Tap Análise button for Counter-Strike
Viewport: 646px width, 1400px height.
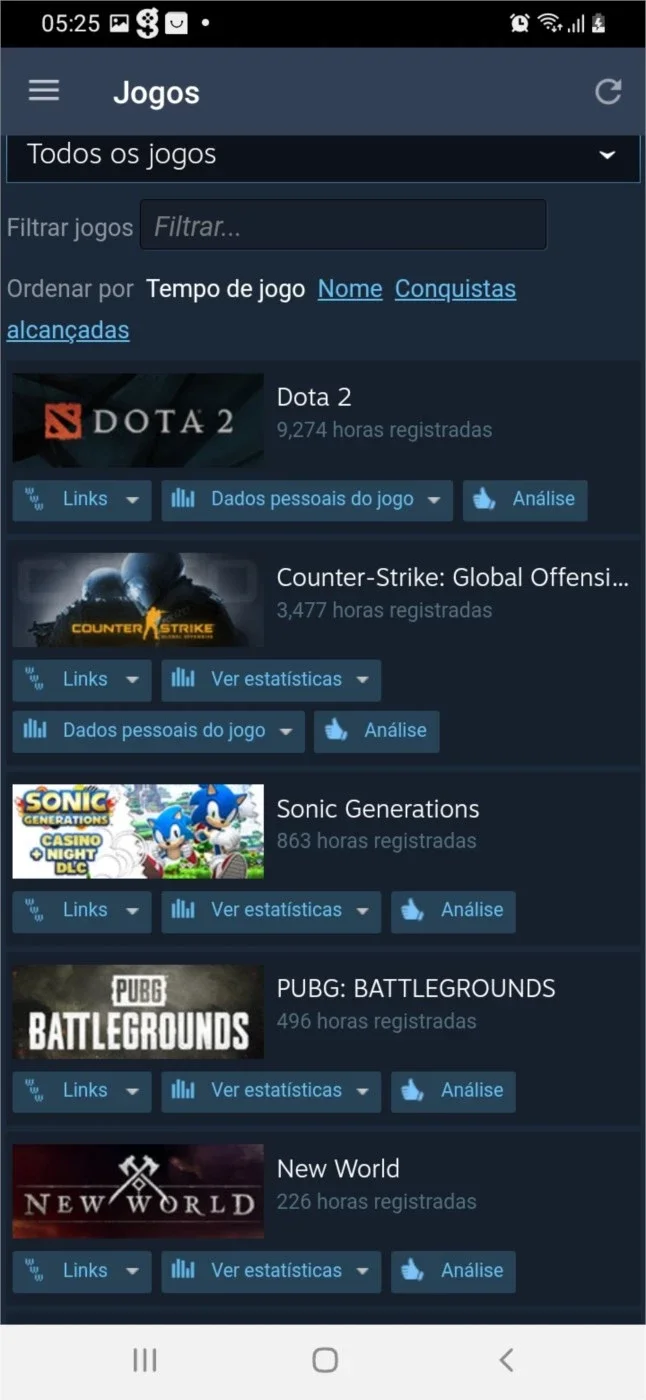[376, 732]
